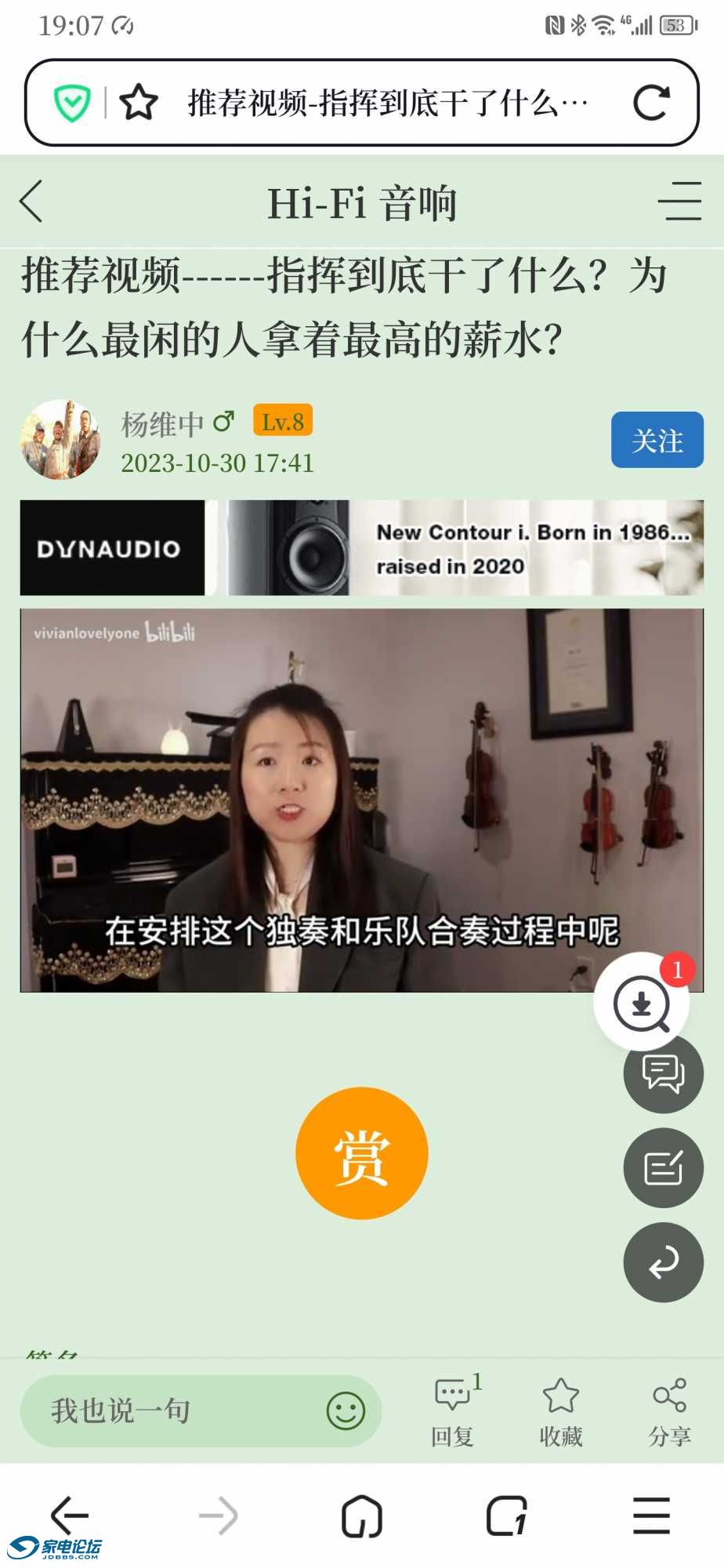
Task: Tap the 我也说一句 comment input field
Action: (157, 1409)
